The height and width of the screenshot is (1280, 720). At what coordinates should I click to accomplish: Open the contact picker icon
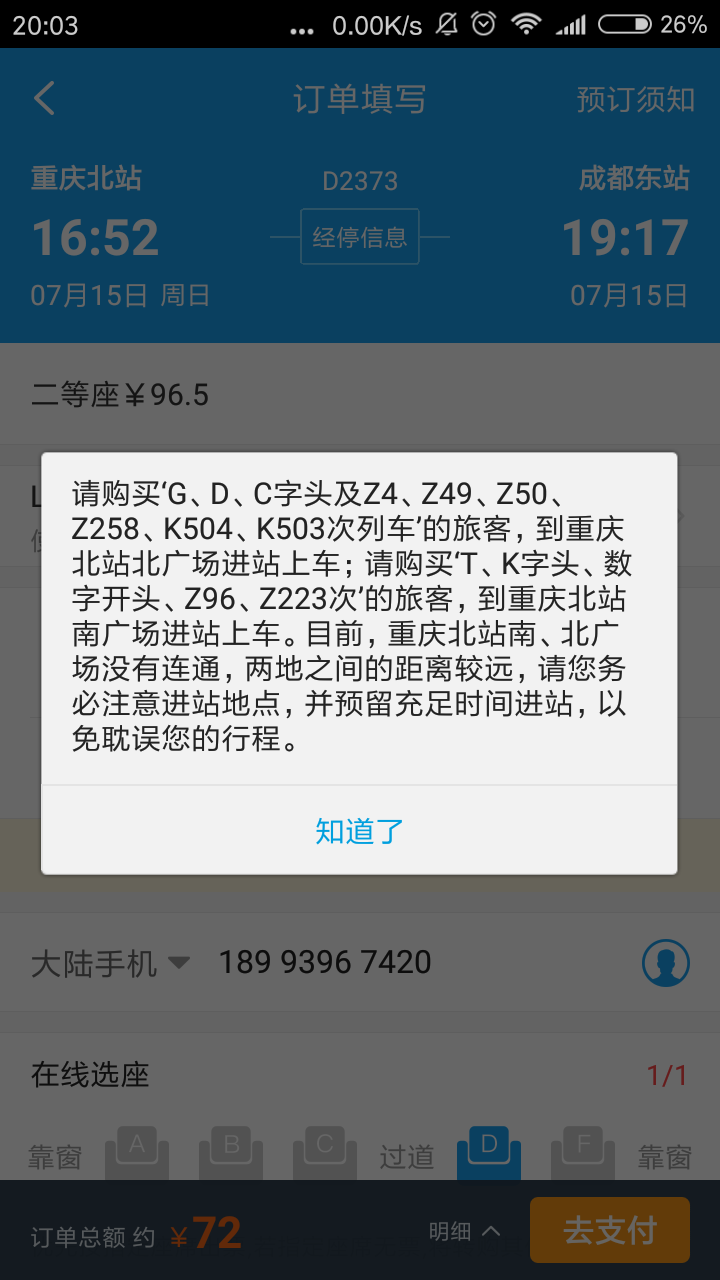666,963
